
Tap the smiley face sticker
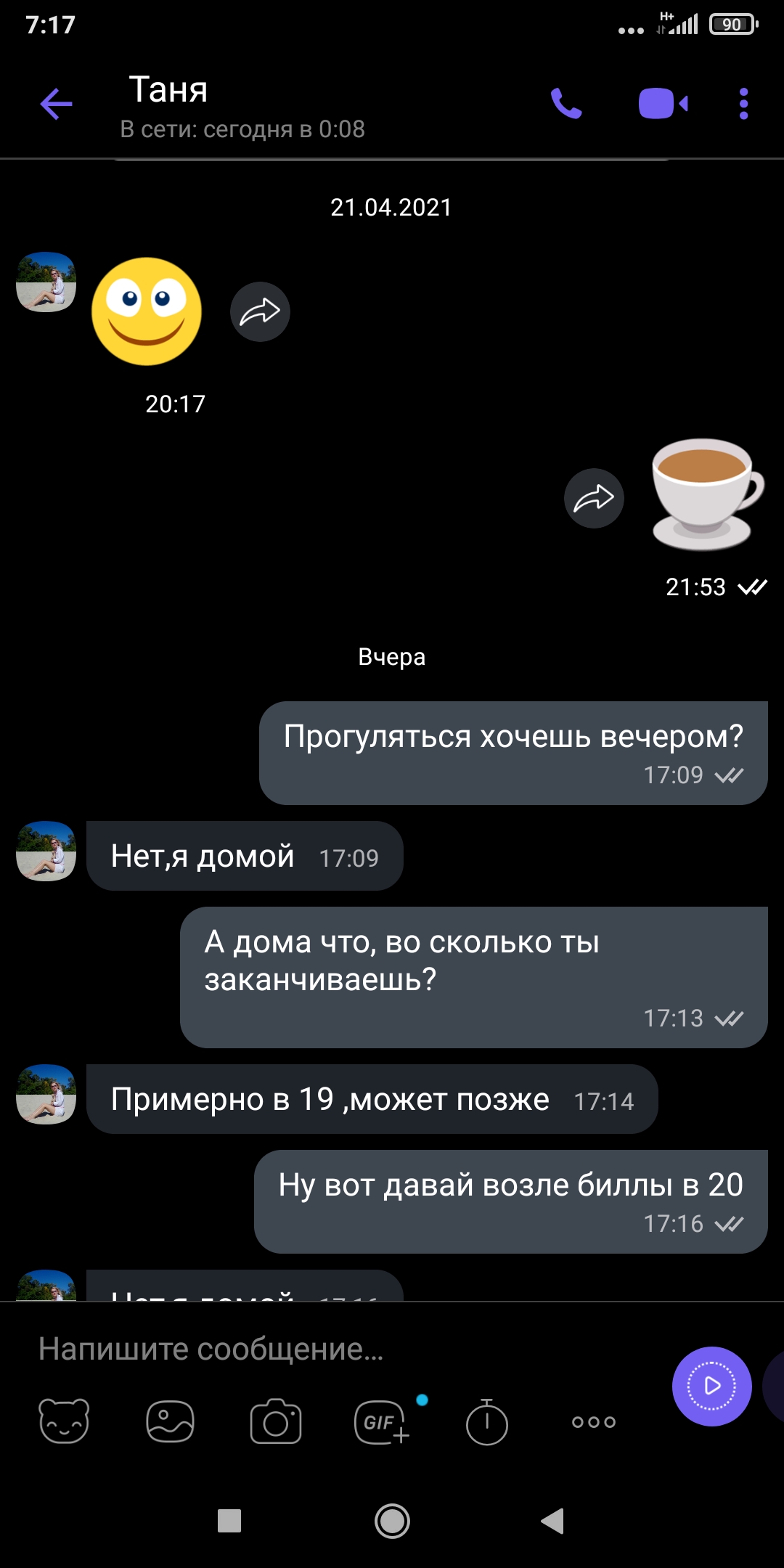147,311
